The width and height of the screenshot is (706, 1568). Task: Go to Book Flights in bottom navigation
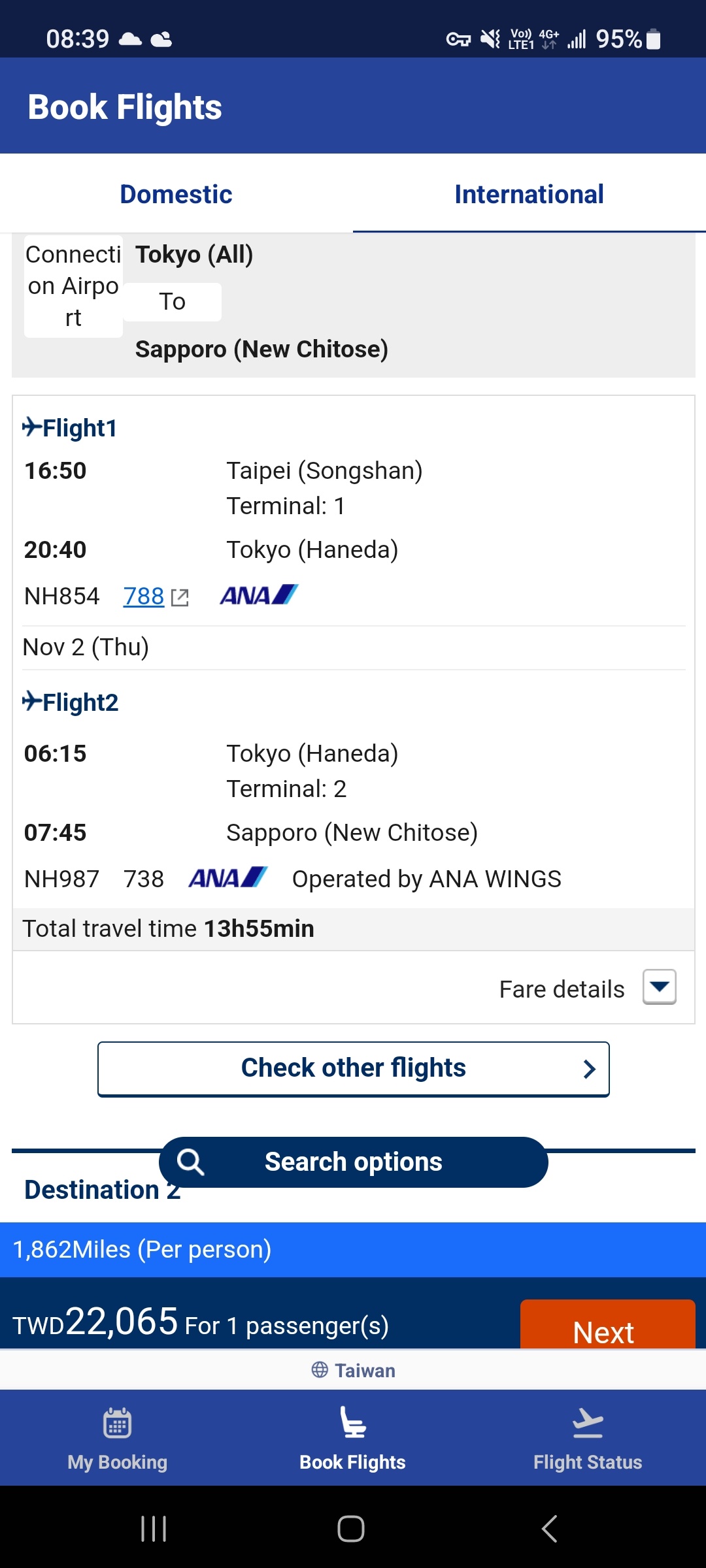353,1438
